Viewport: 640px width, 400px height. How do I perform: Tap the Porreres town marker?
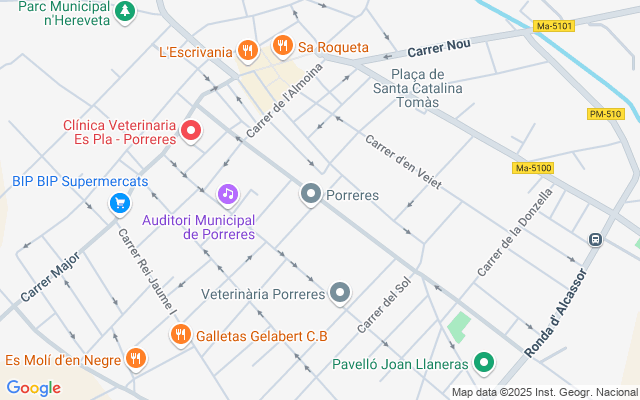(311, 194)
